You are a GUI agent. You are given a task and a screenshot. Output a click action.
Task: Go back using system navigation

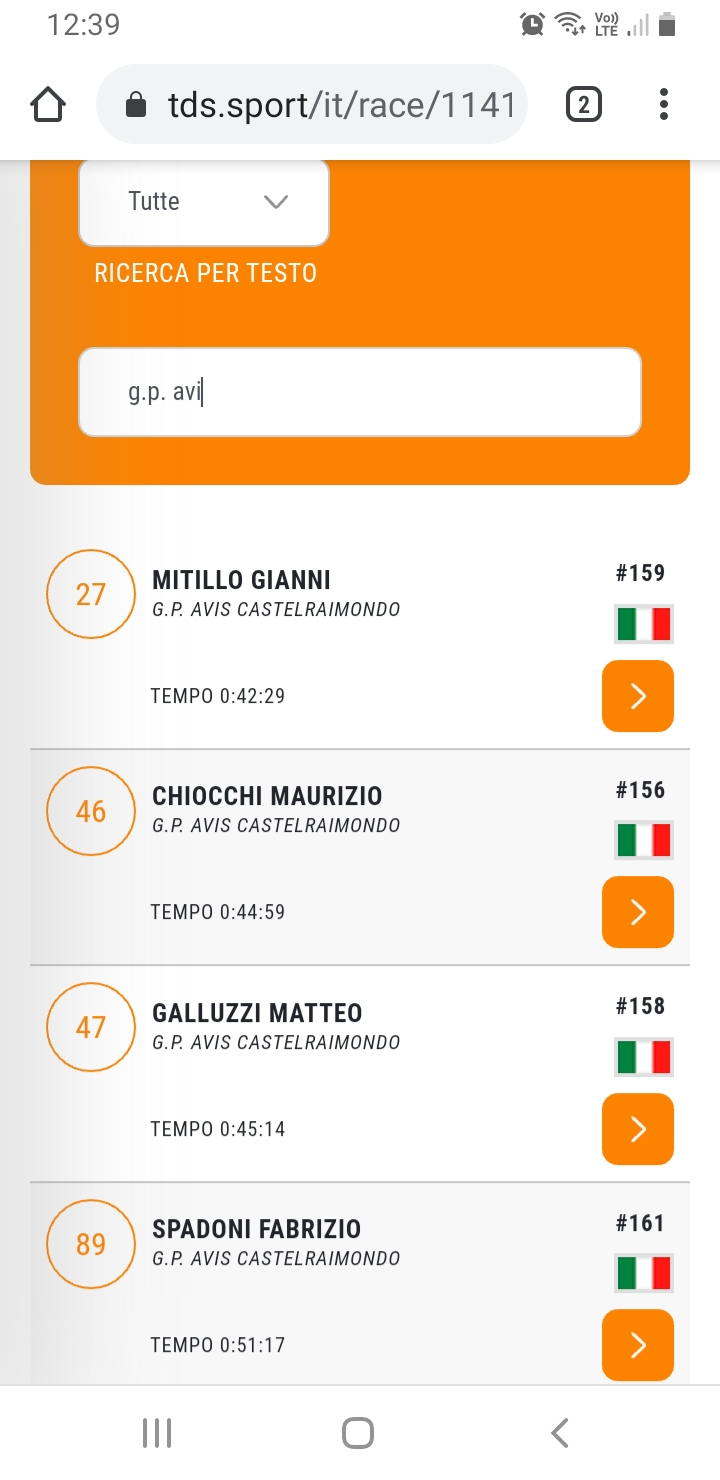560,1433
